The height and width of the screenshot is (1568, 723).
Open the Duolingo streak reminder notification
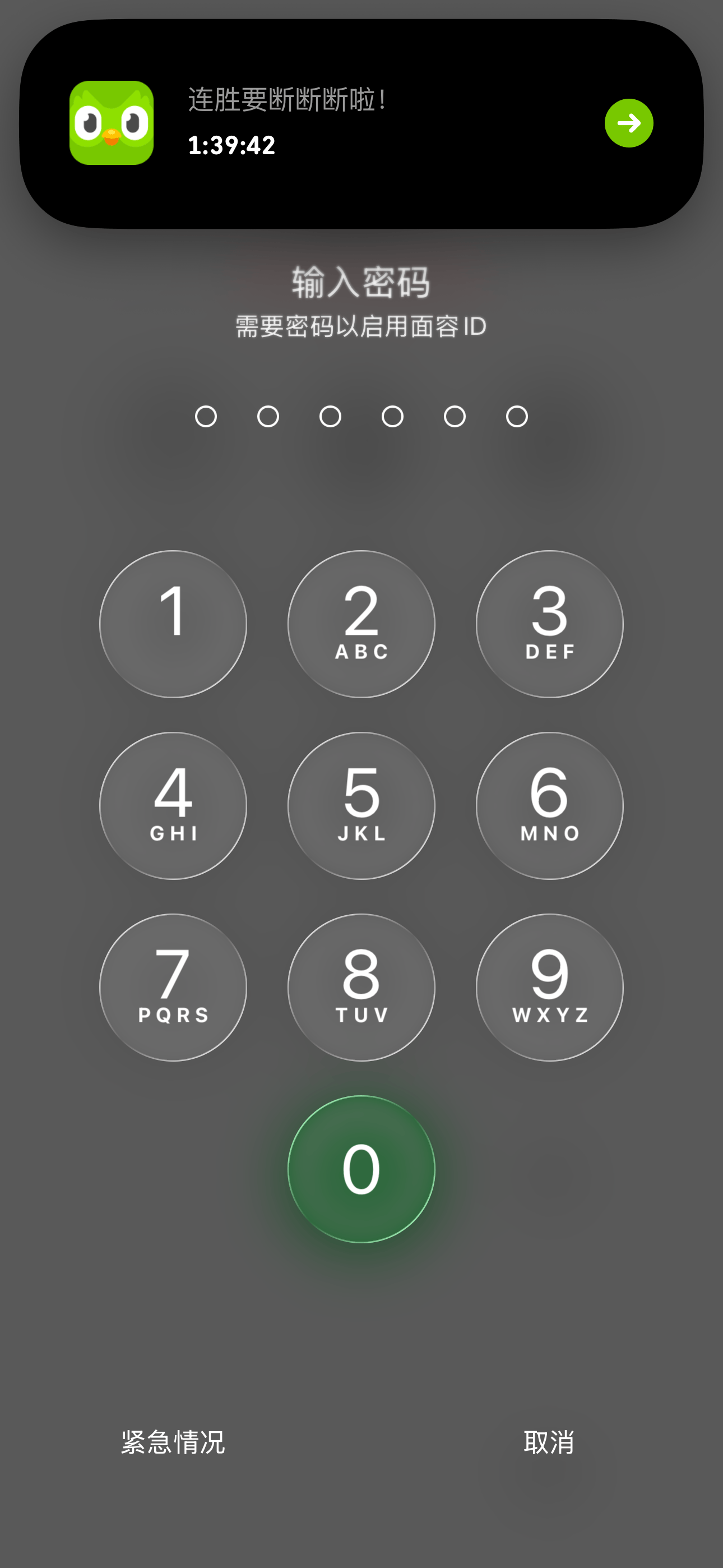(317, 123)
